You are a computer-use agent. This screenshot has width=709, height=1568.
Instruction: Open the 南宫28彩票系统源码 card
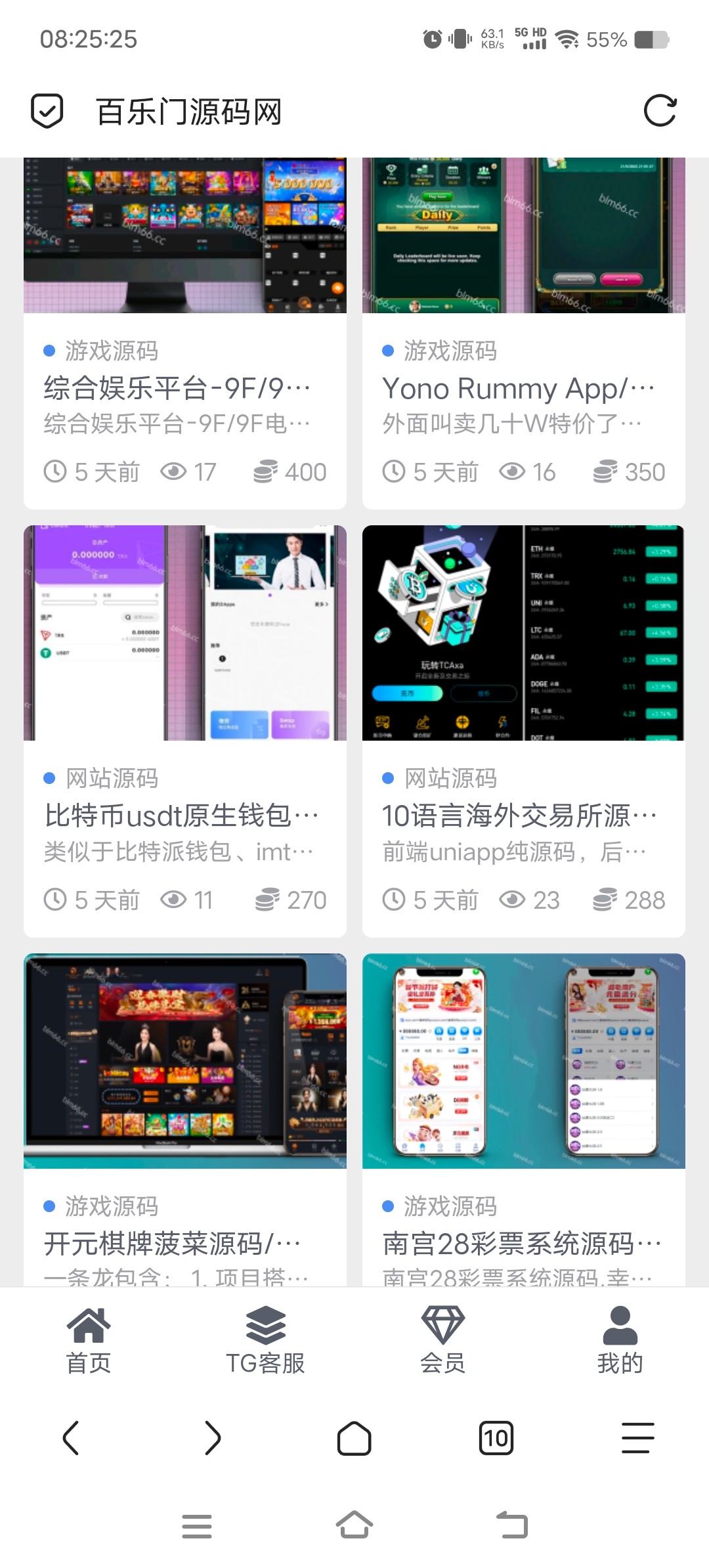pyautogui.click(x=523, y=1244)
